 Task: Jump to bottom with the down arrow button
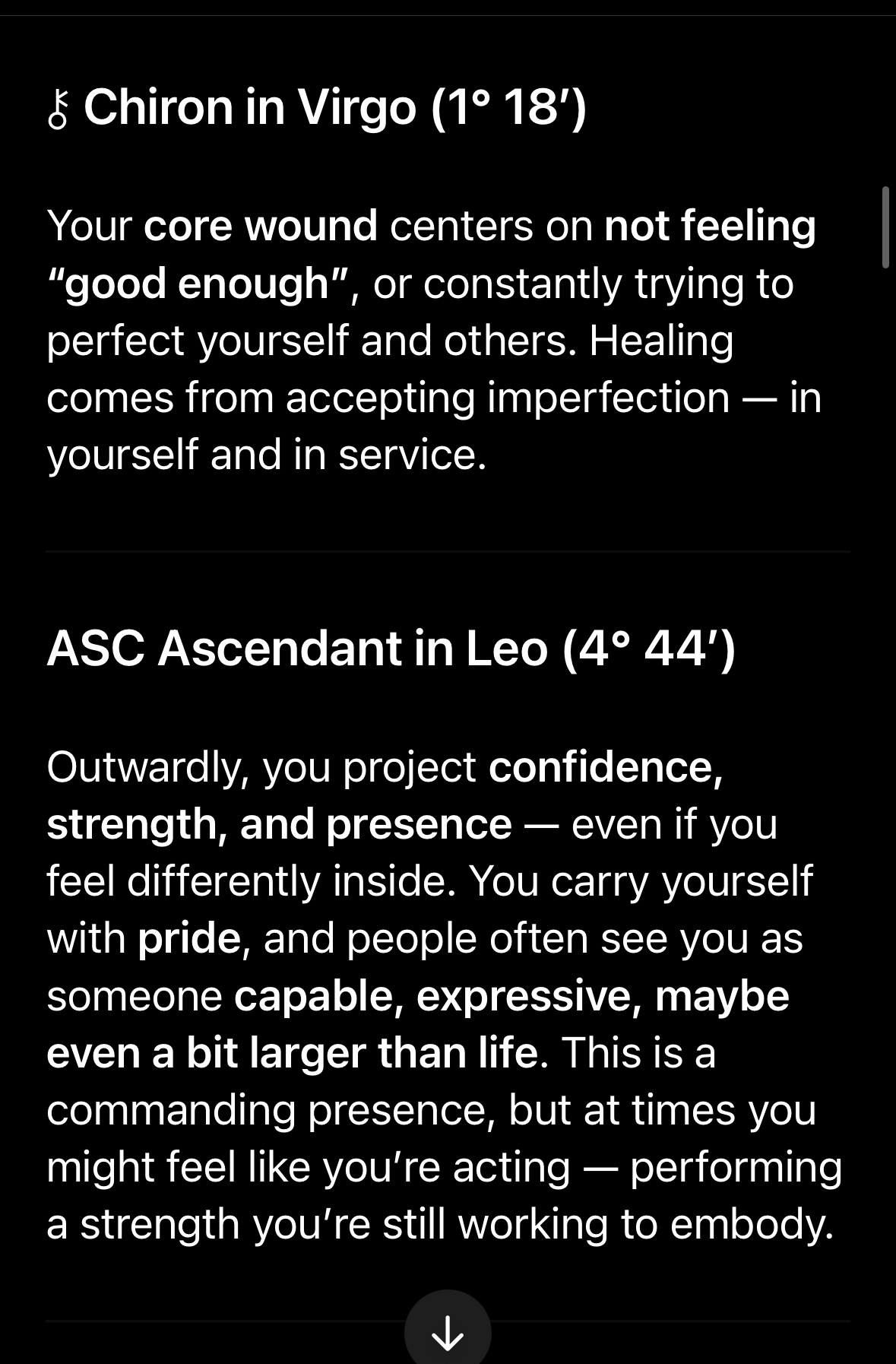448,1331
